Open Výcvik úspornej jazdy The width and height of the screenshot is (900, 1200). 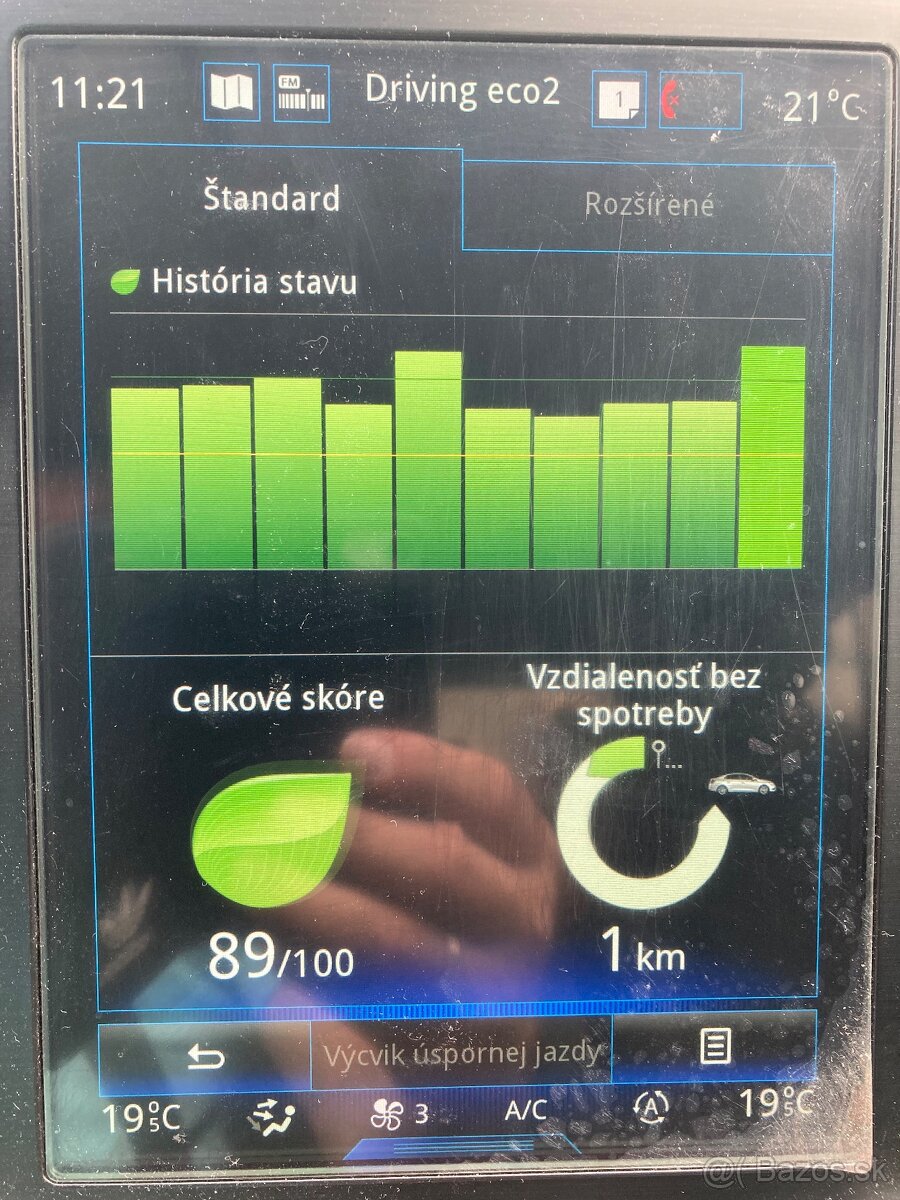[x=461, y=1053]
